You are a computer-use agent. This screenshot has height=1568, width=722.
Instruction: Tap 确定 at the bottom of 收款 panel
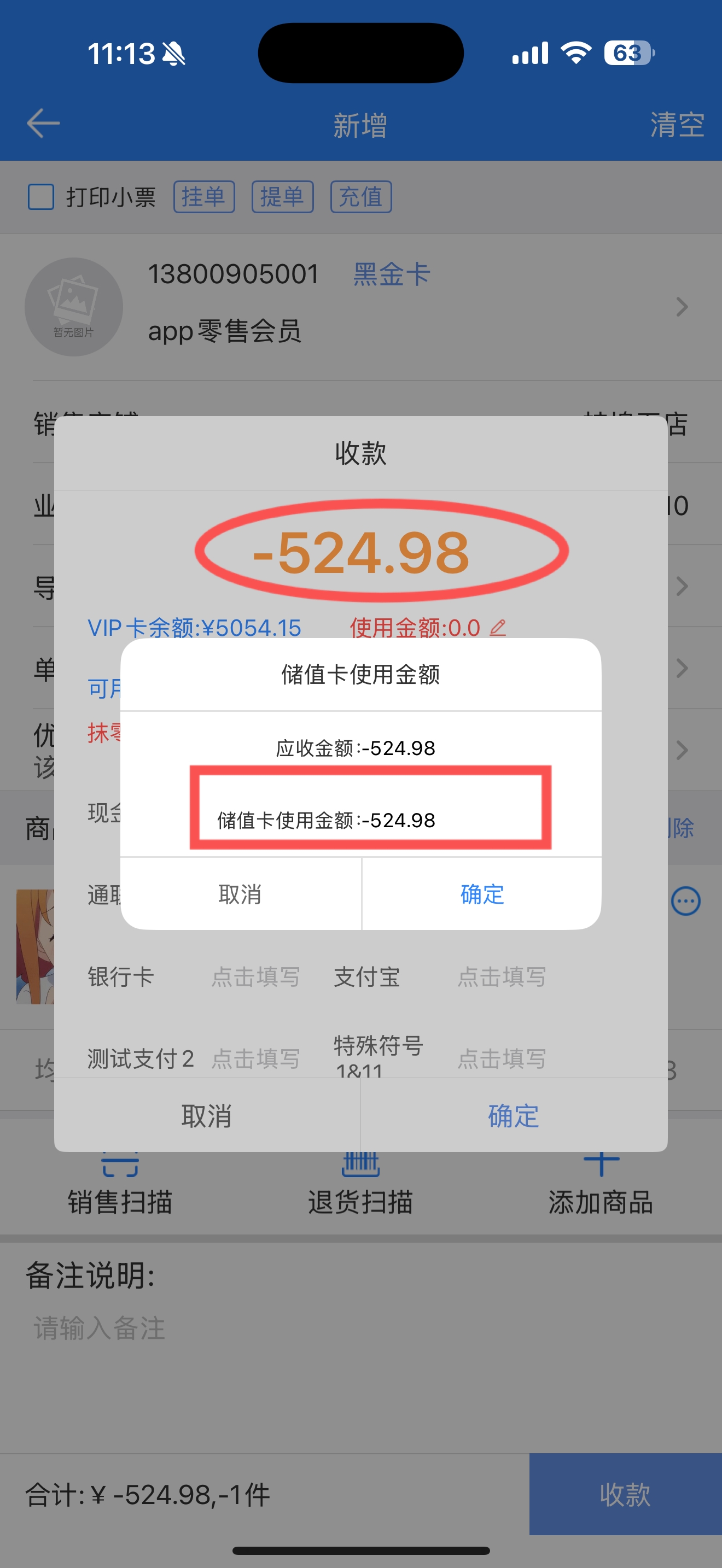pos(514,1115)
